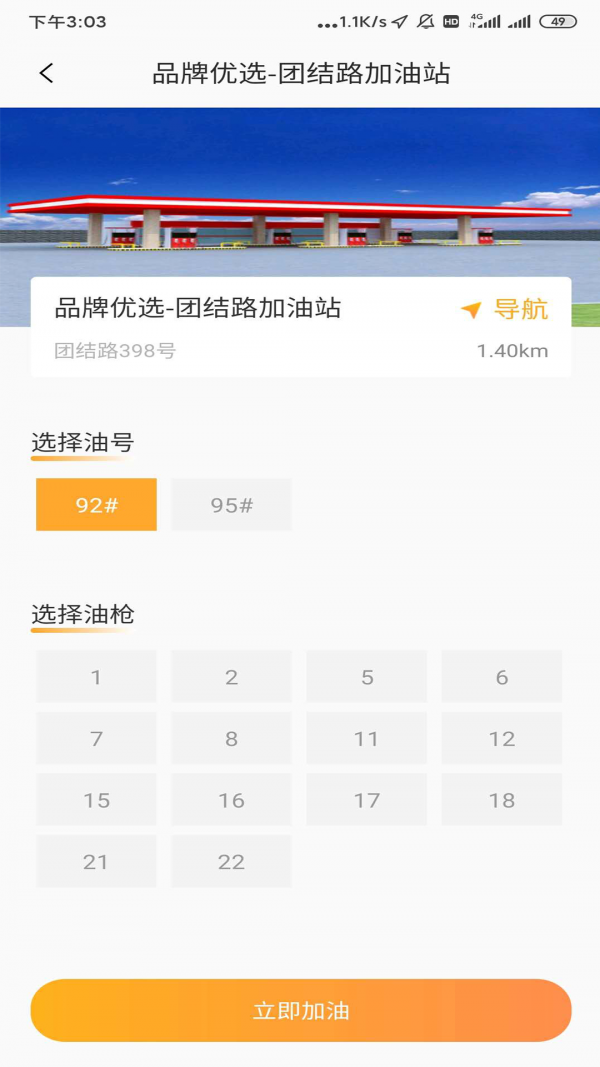Choose fuel gun number 11
Screen dimensions: 600x1067
[x=367, y=738]
